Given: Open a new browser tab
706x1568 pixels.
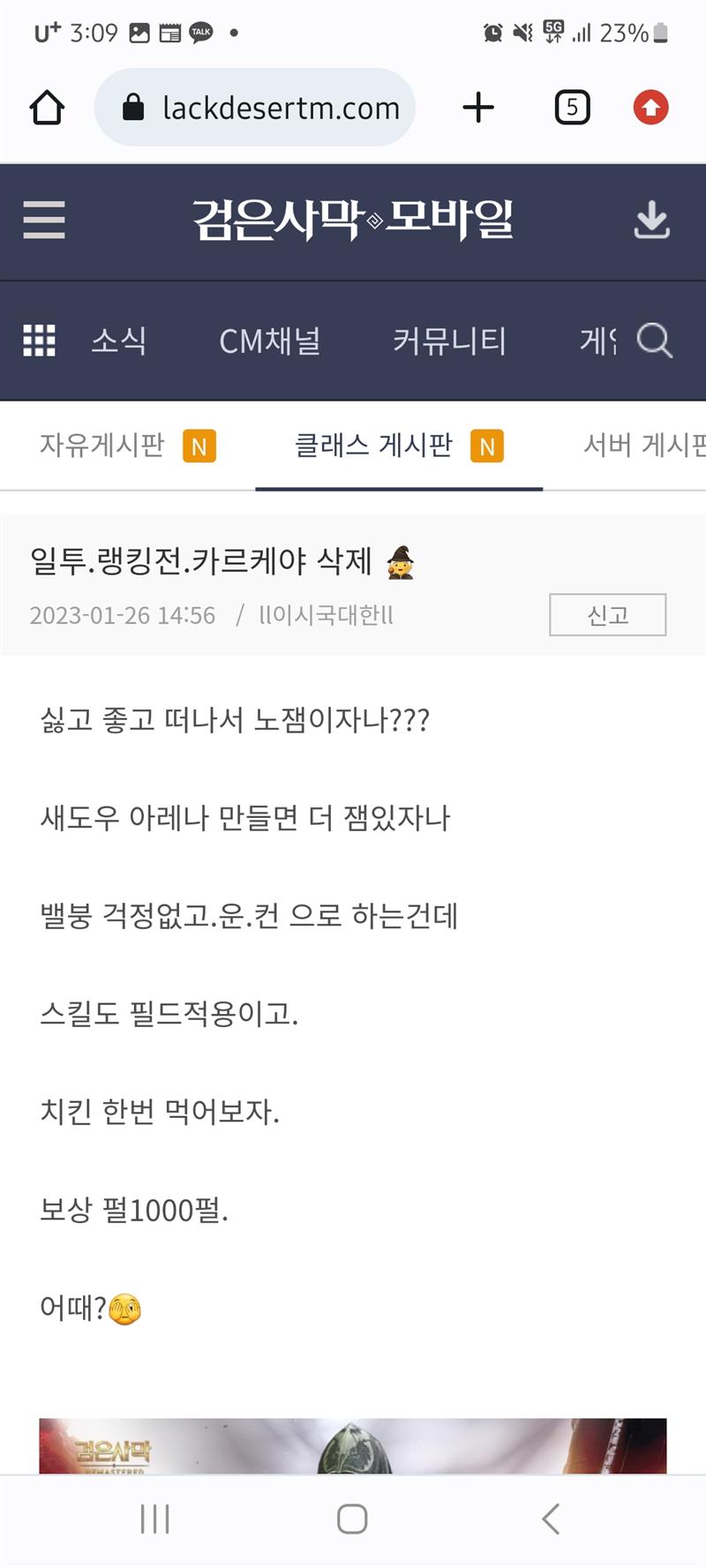Looking at the screenshot, I should (478, 108).
